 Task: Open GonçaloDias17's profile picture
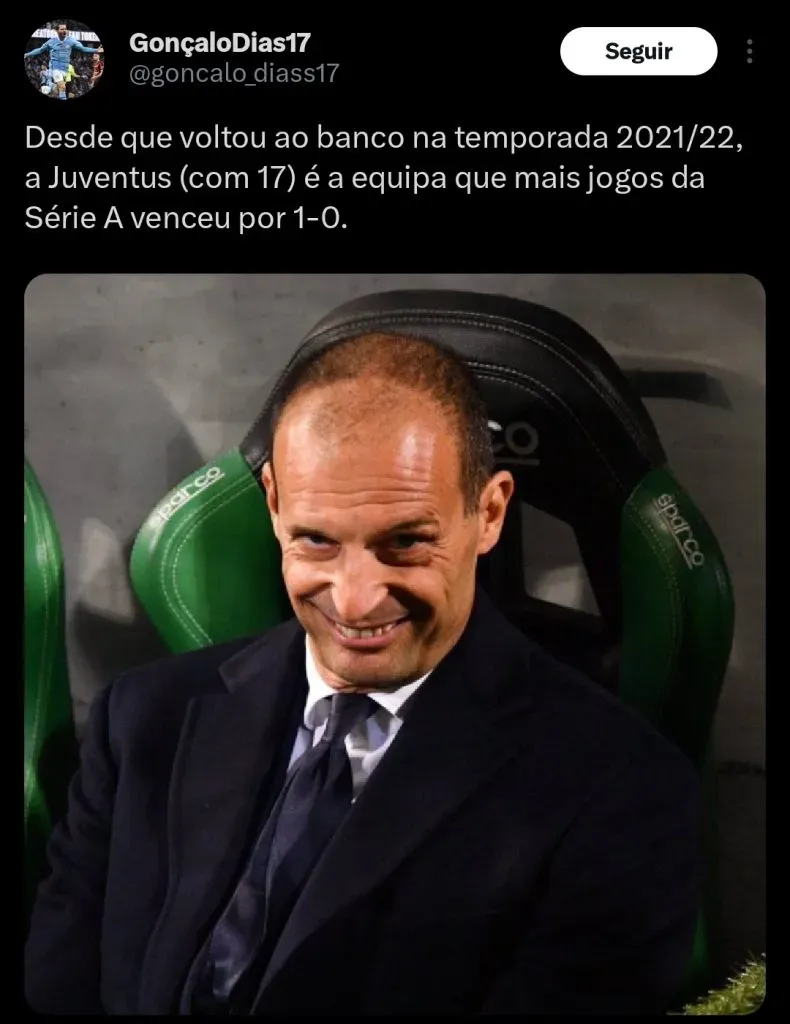pos(63,59)
